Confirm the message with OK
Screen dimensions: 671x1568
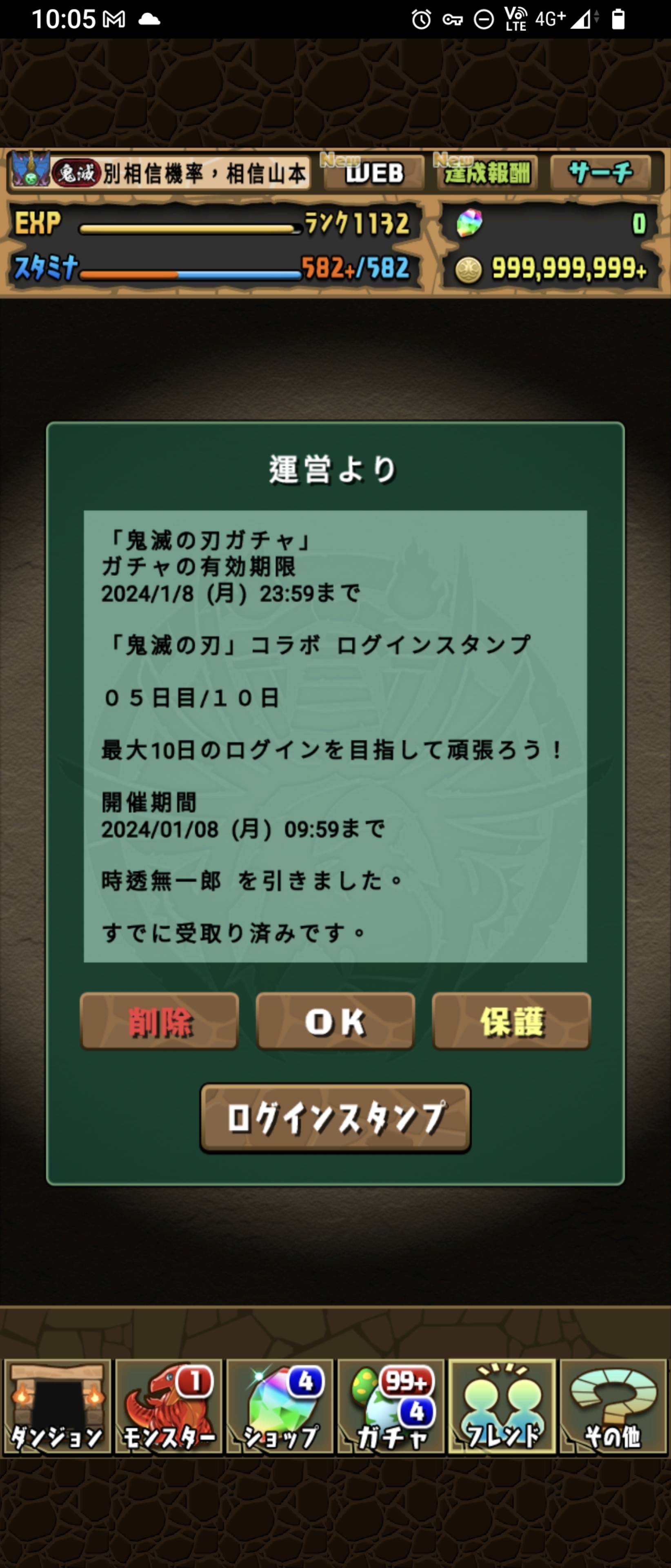coord(335,1021)
